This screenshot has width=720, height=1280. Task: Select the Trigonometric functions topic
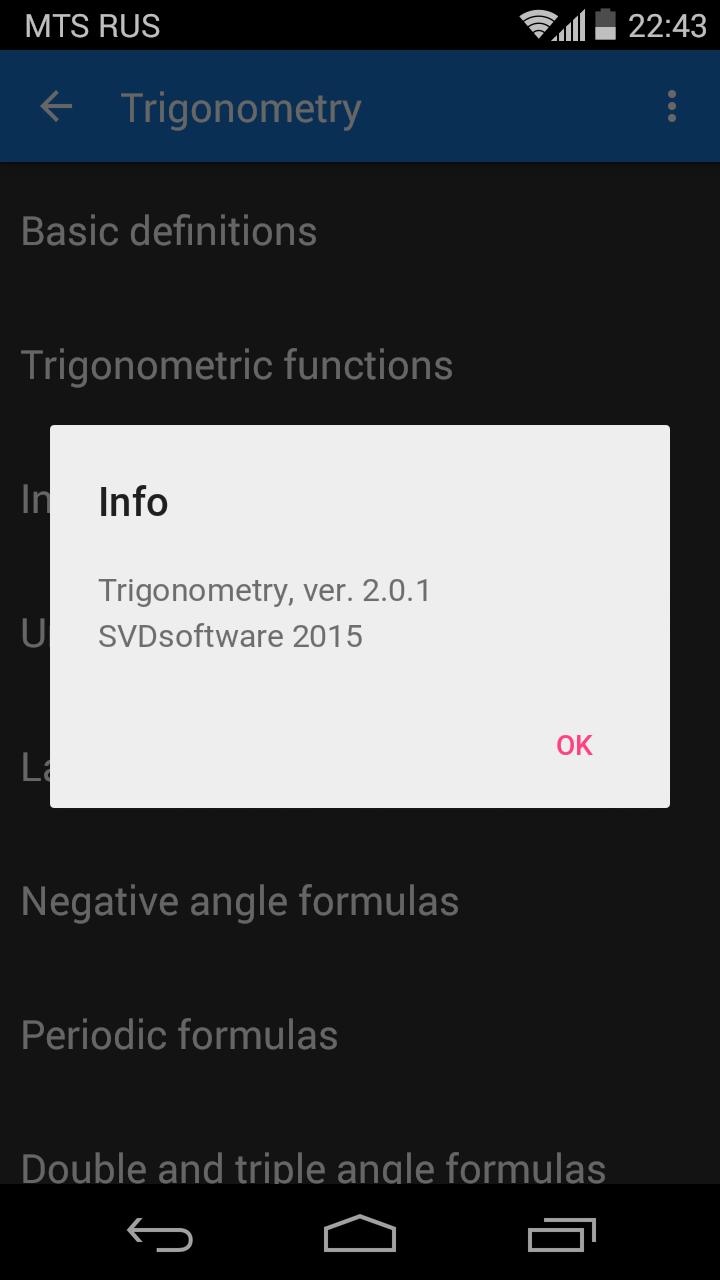tap(236, 364)
